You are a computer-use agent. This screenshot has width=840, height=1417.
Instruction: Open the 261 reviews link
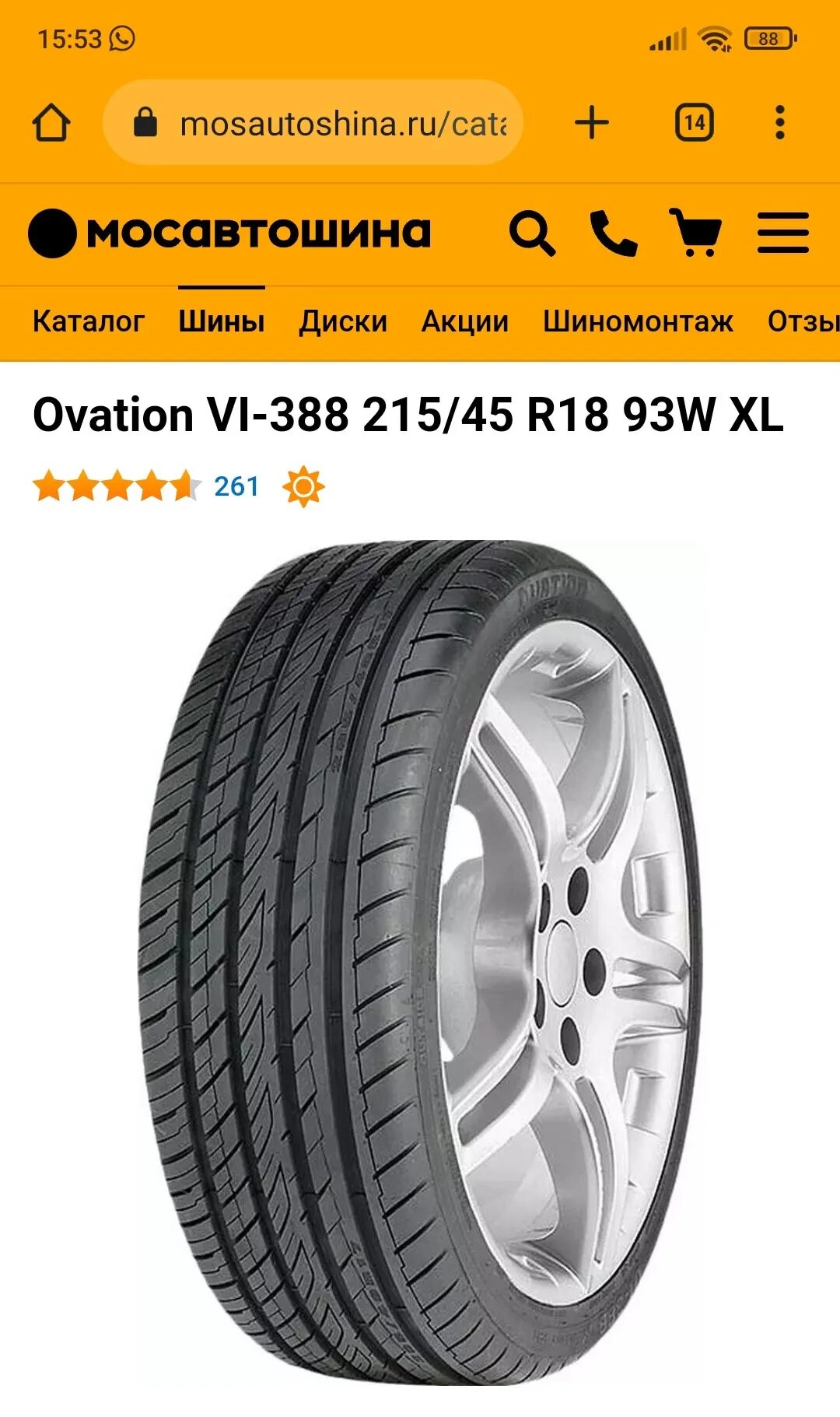pyautogui.click(x=236, y=486)
